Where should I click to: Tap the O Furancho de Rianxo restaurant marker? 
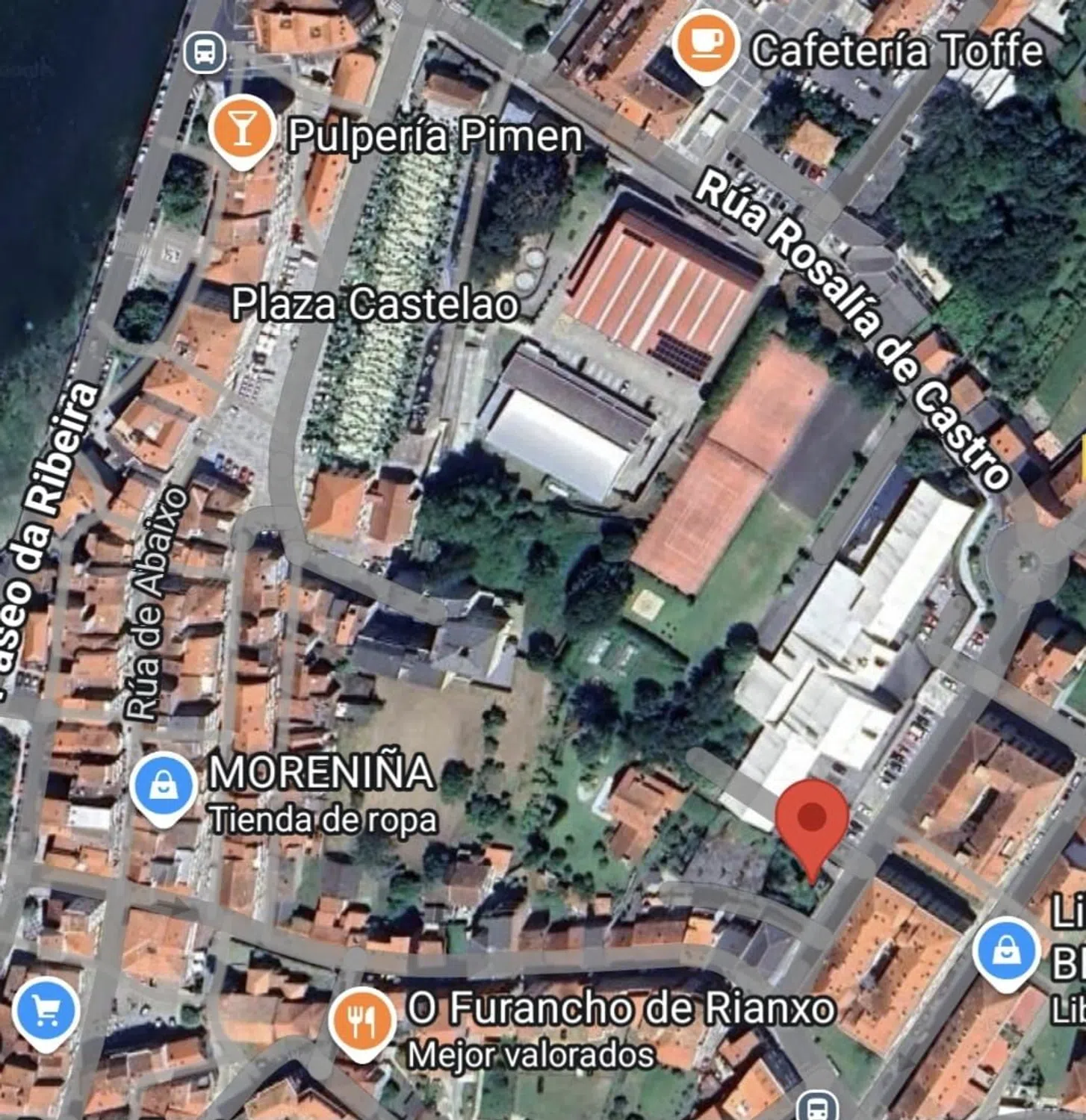362,1020
